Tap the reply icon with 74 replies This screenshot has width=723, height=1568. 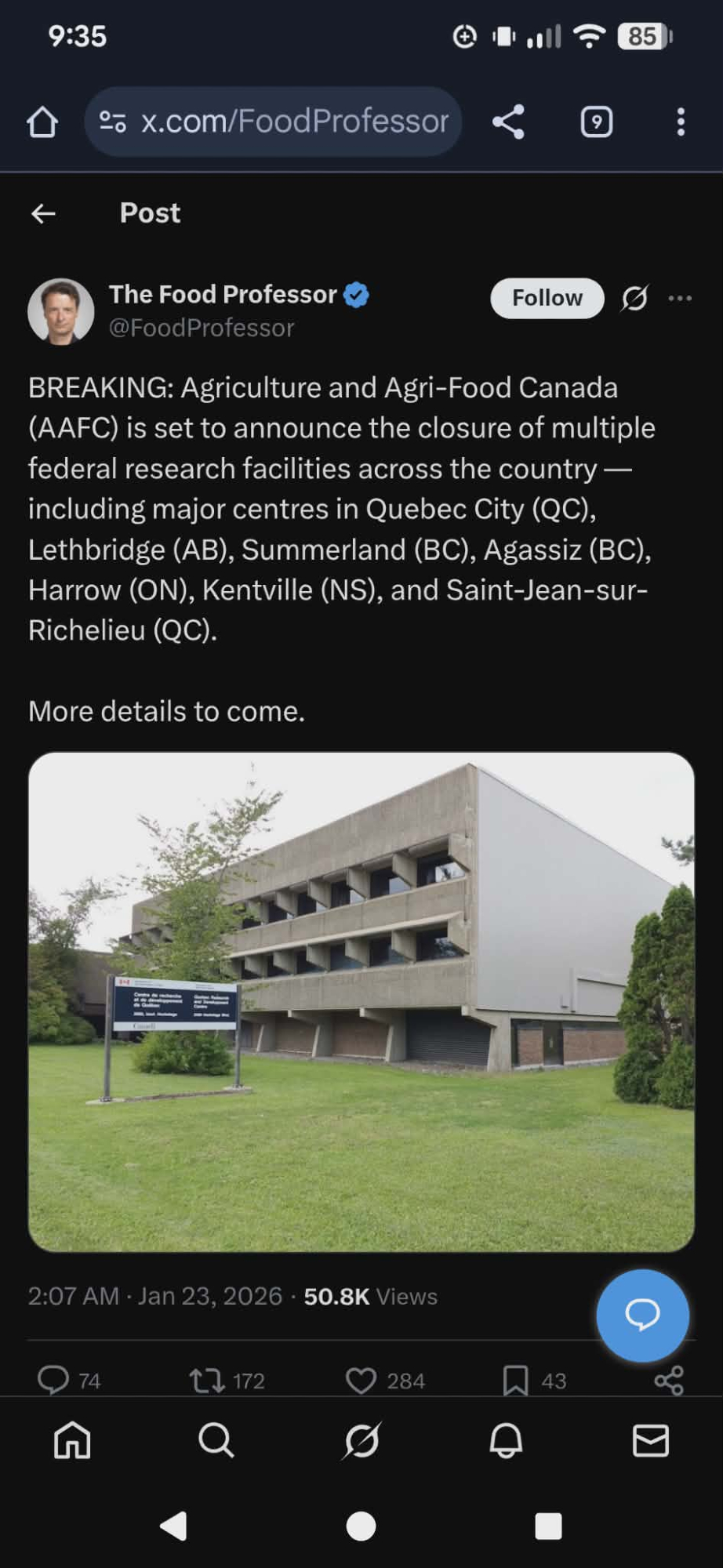click(x=53, y=1380)
